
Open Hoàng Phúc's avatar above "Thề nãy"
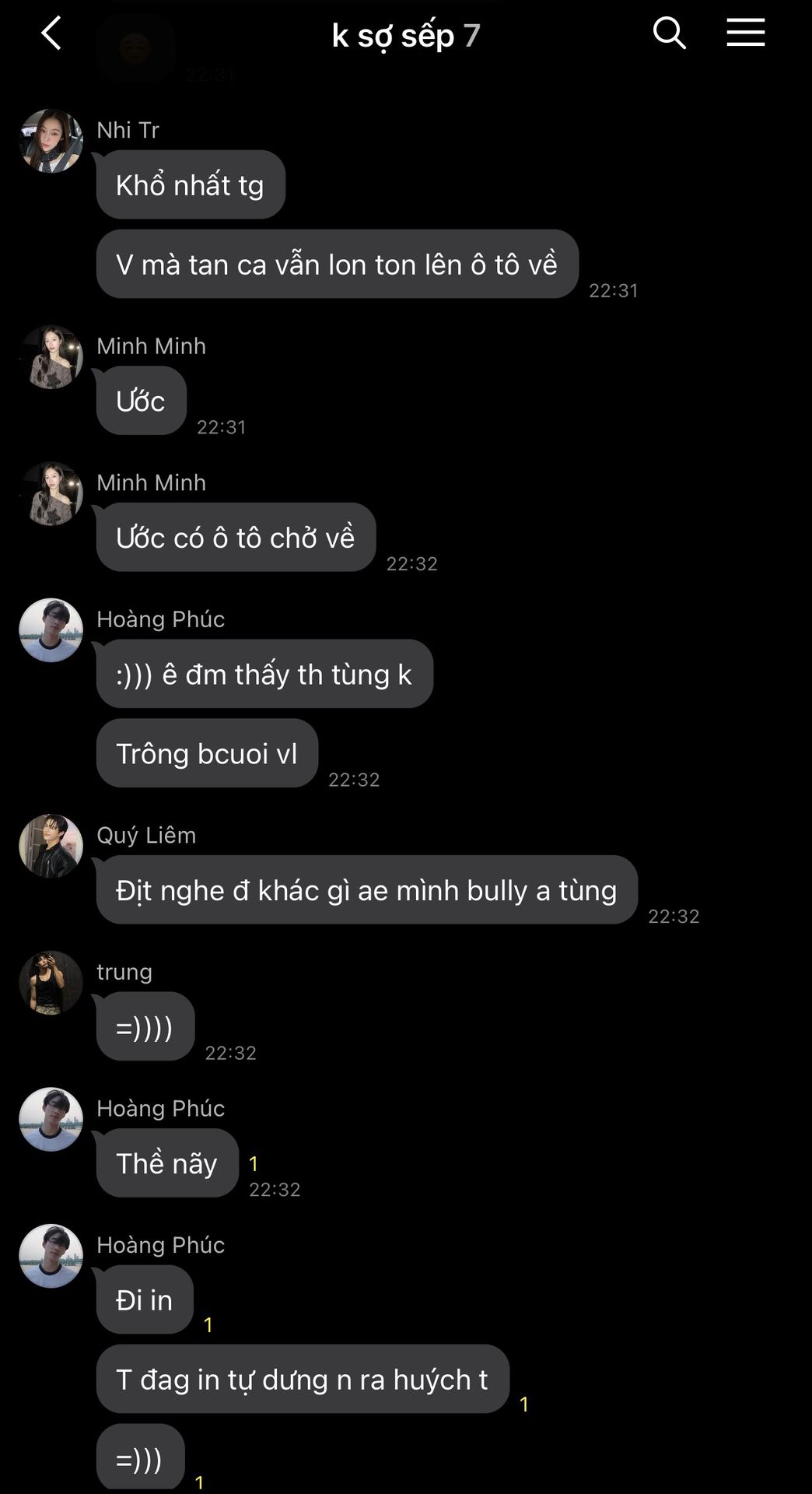tap(51, 1119)
